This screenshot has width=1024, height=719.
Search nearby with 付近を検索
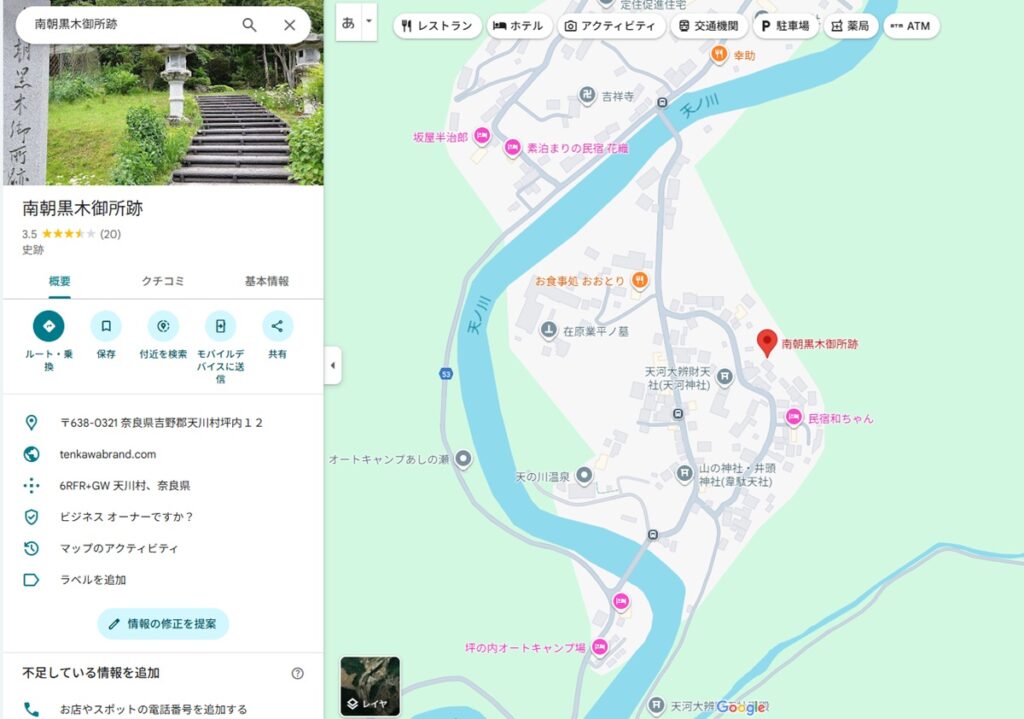[x=163, y=326]
